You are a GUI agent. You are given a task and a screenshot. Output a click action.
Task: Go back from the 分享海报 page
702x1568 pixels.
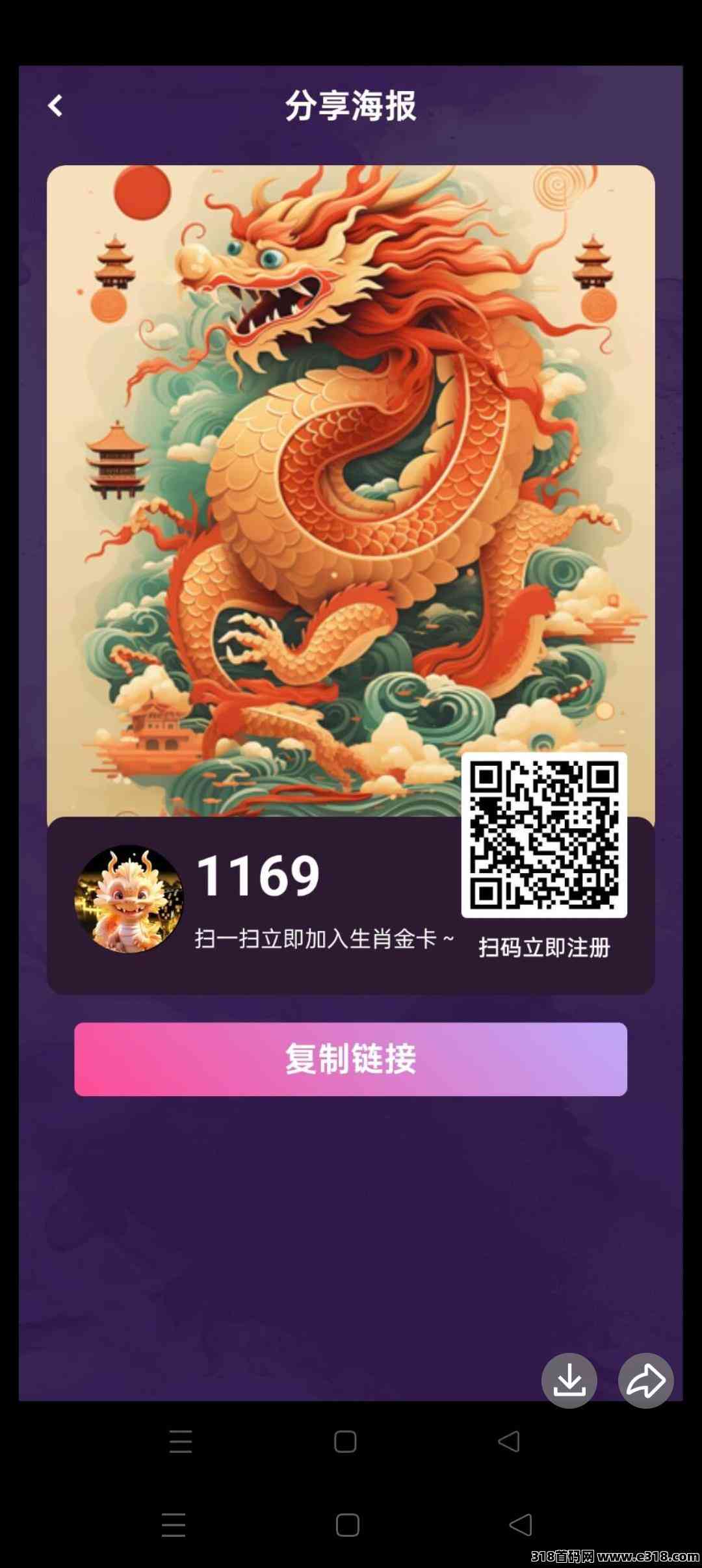tap(55, 106)
